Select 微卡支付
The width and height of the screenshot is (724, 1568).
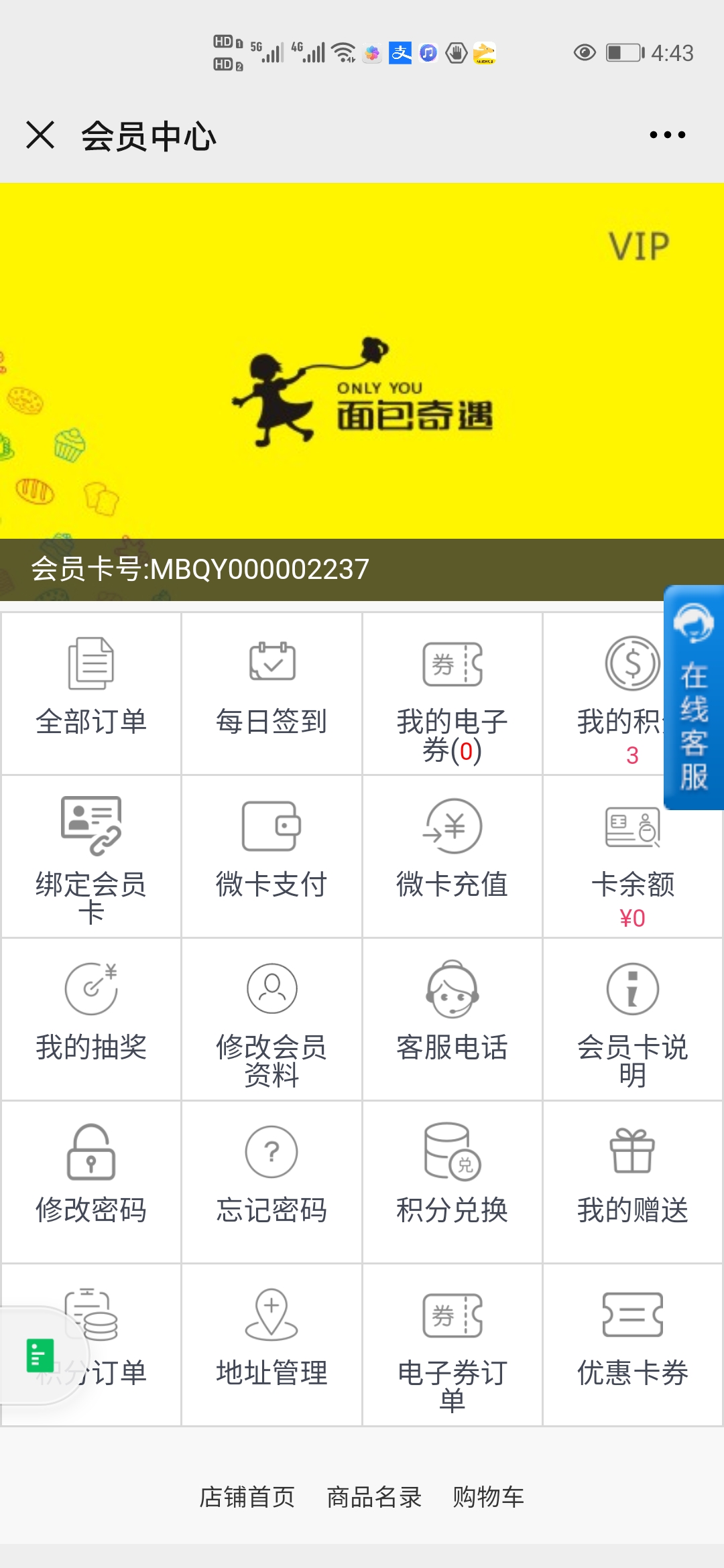[271, 856]
